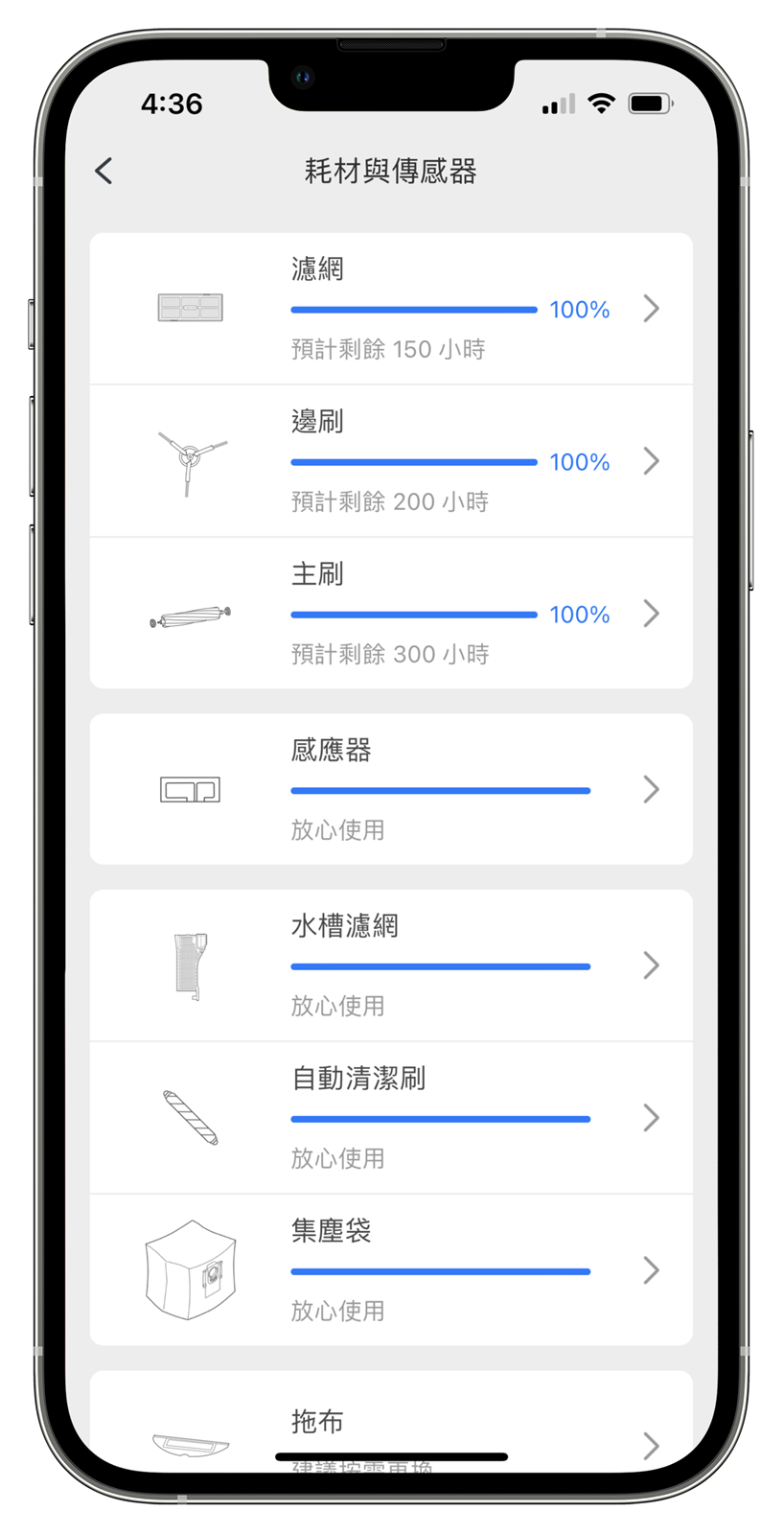Open the 濾網 filter details row
This screenshot has height=1534, width=784.
[x=391, y=309]
